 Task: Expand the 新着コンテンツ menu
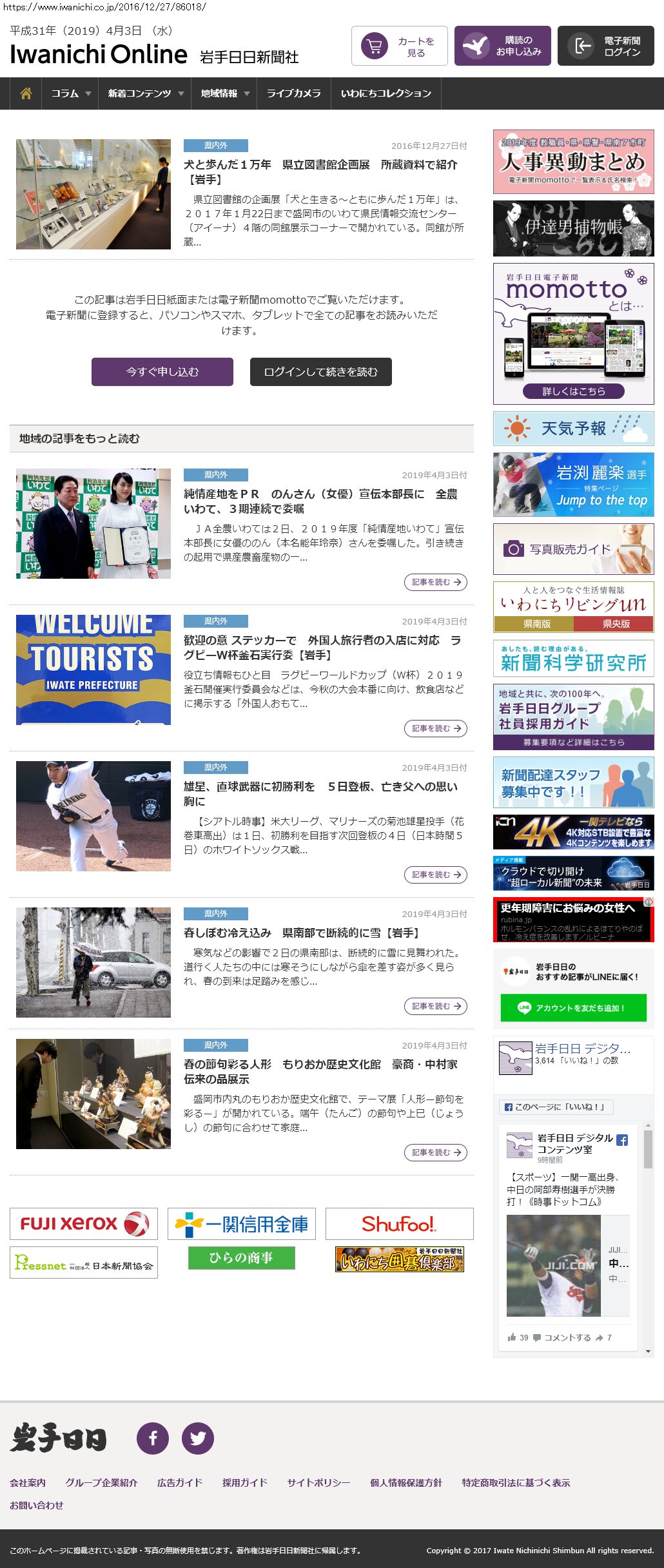145,93
